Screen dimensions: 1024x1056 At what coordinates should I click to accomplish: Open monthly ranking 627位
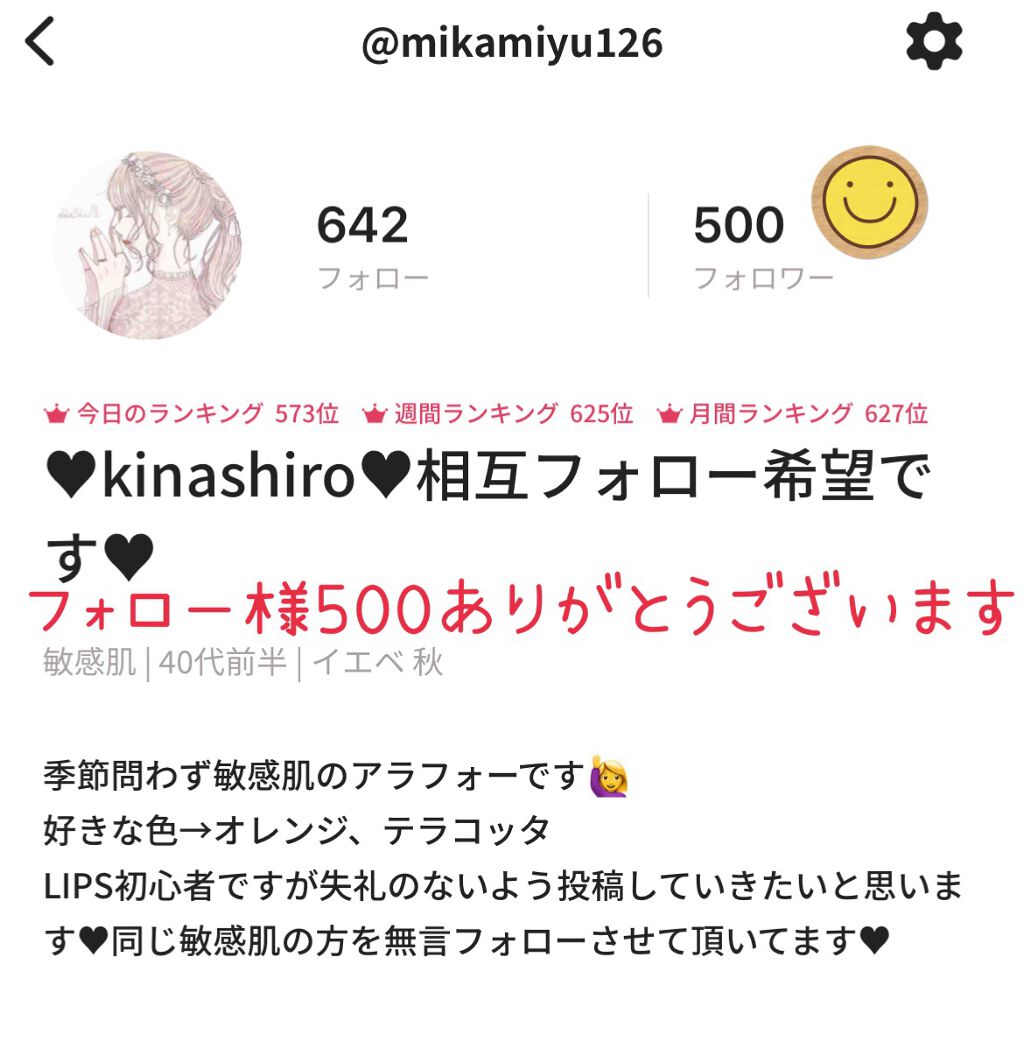coord(800,411)
